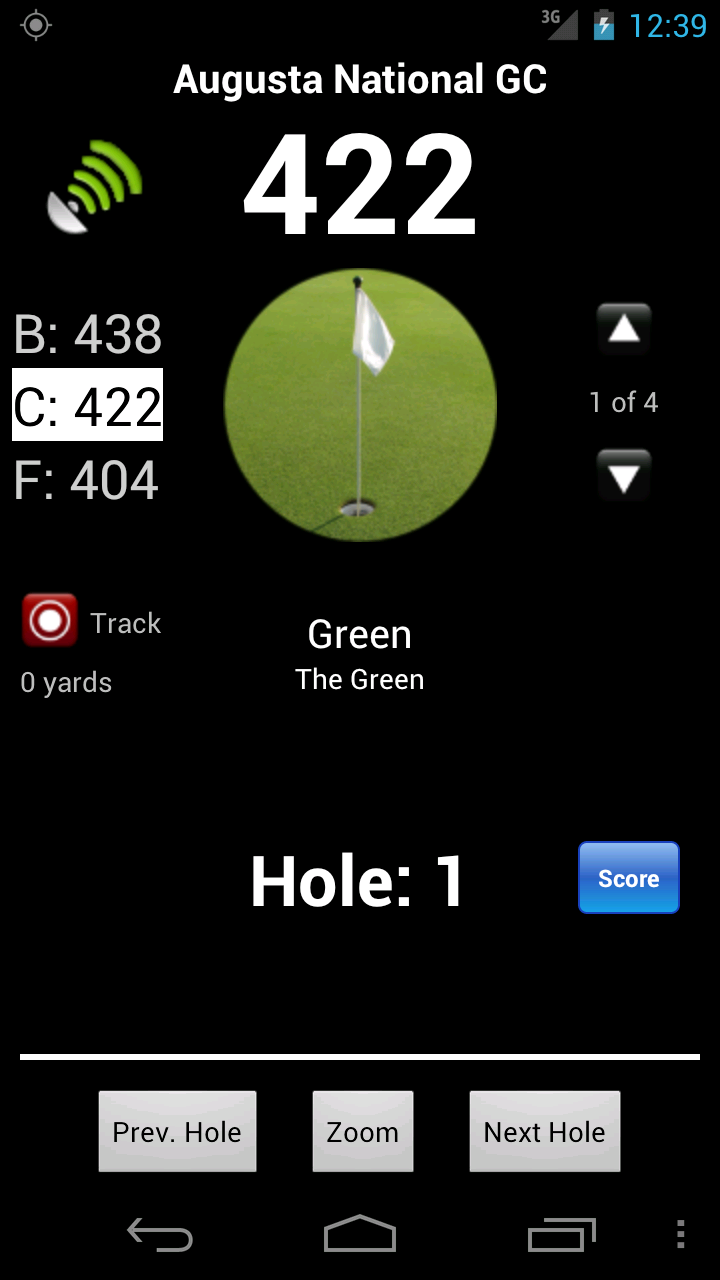Tap the down arrow to change target
This screenshot has width=720, height=1280.
coord(624,475)
